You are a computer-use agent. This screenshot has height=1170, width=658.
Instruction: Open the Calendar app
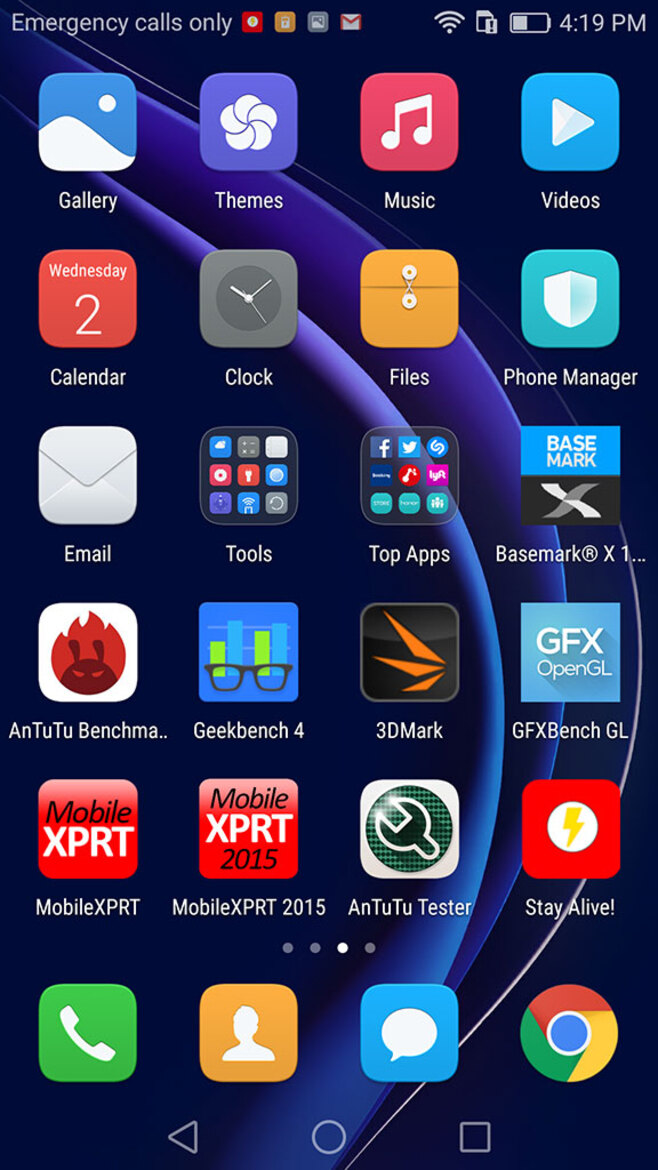pyautogui.click(x=88, y=299)
